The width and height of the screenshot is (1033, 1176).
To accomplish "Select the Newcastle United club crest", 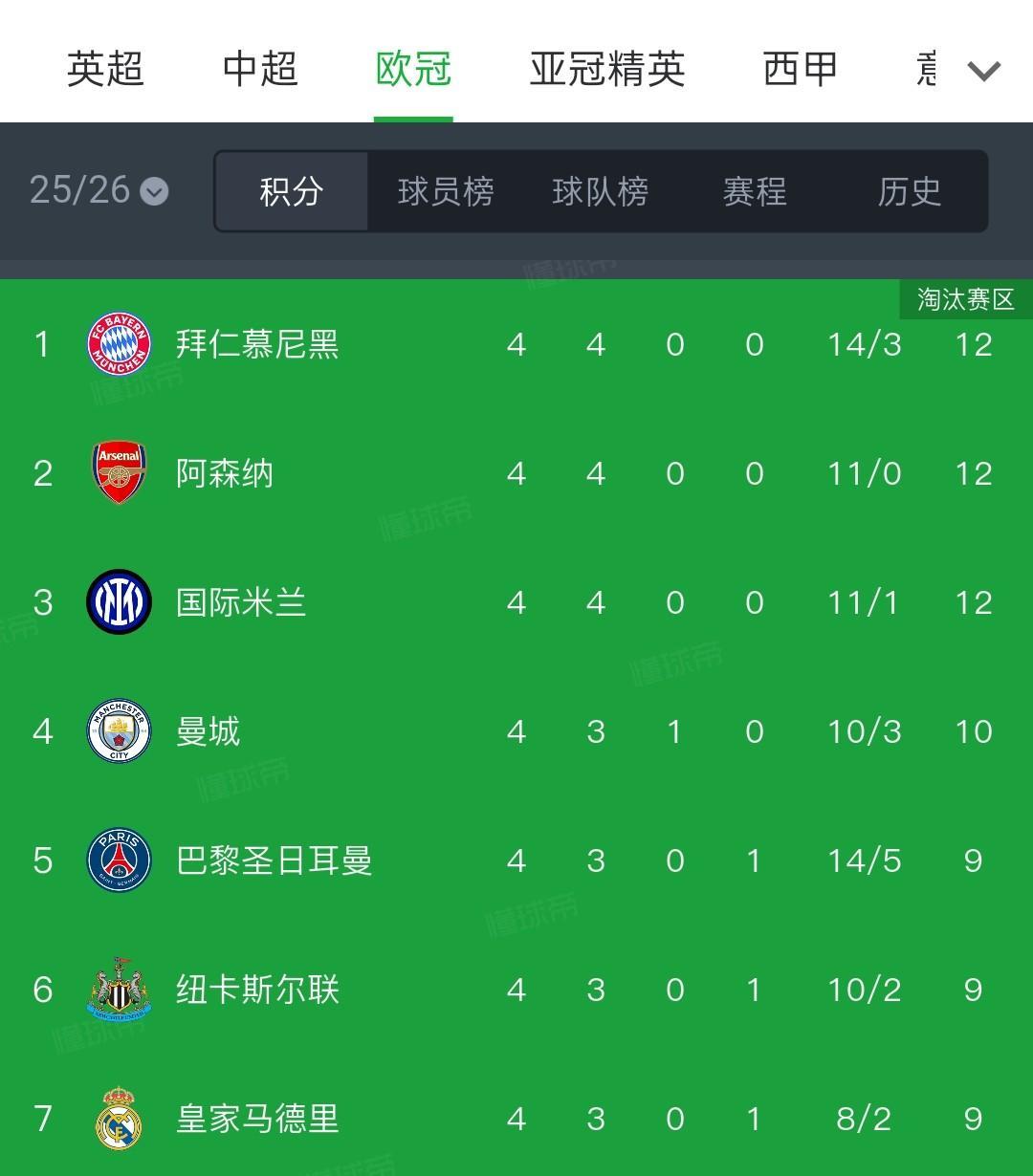I will (x=118, y=990).
